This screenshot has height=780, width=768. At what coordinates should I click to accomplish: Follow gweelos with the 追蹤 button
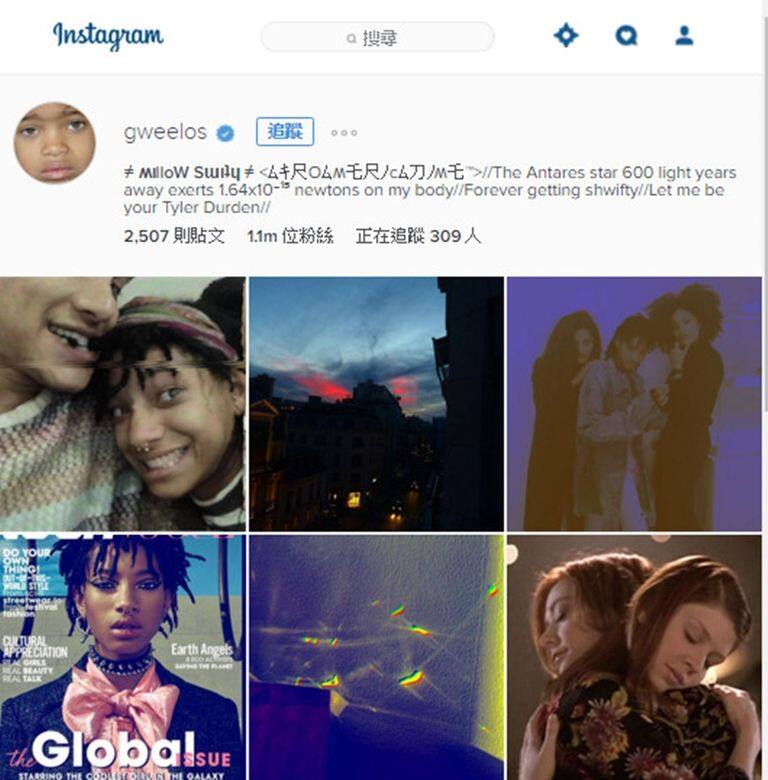pos(285,132)
